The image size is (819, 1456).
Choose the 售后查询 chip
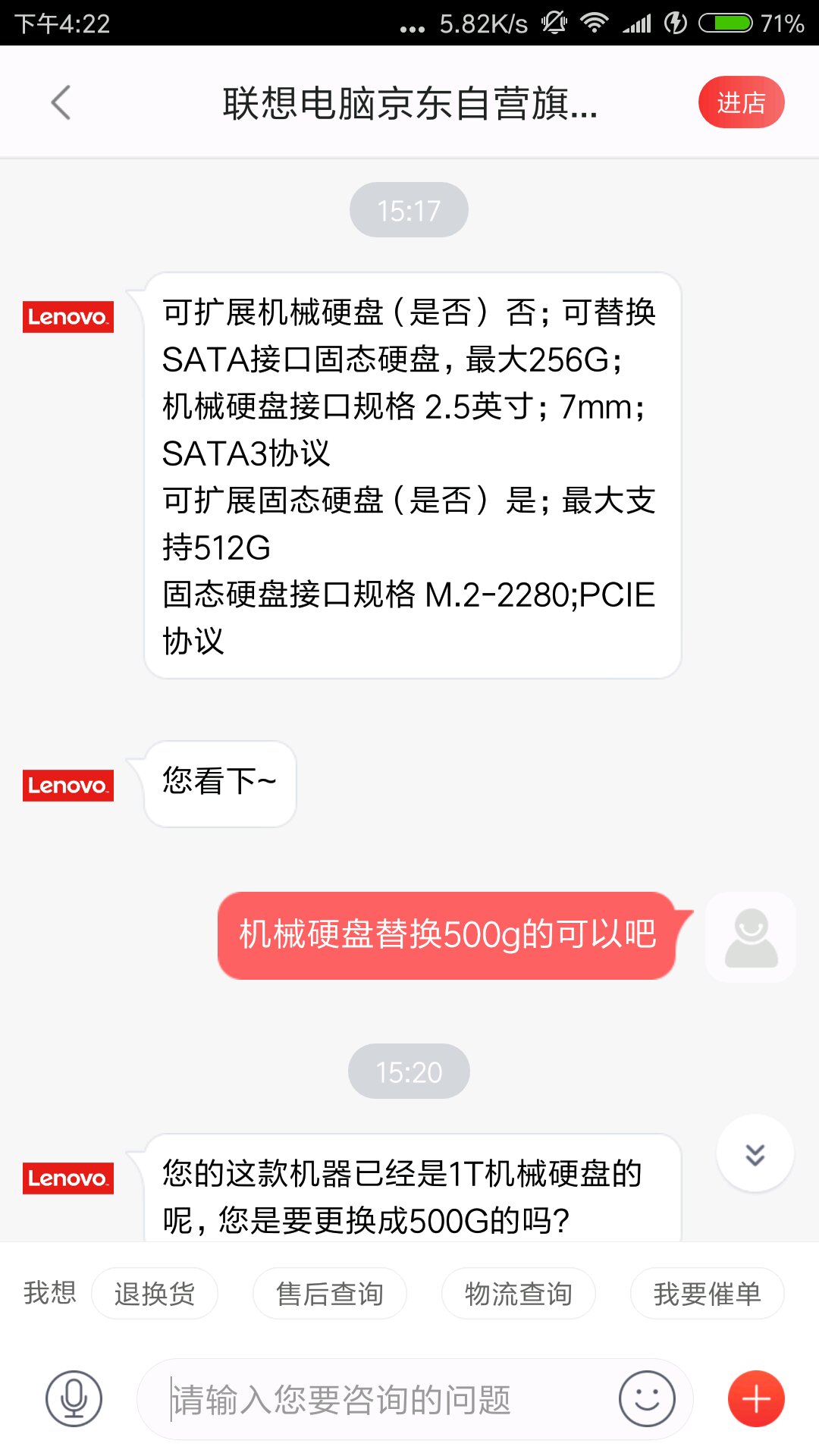(329, 1294)
